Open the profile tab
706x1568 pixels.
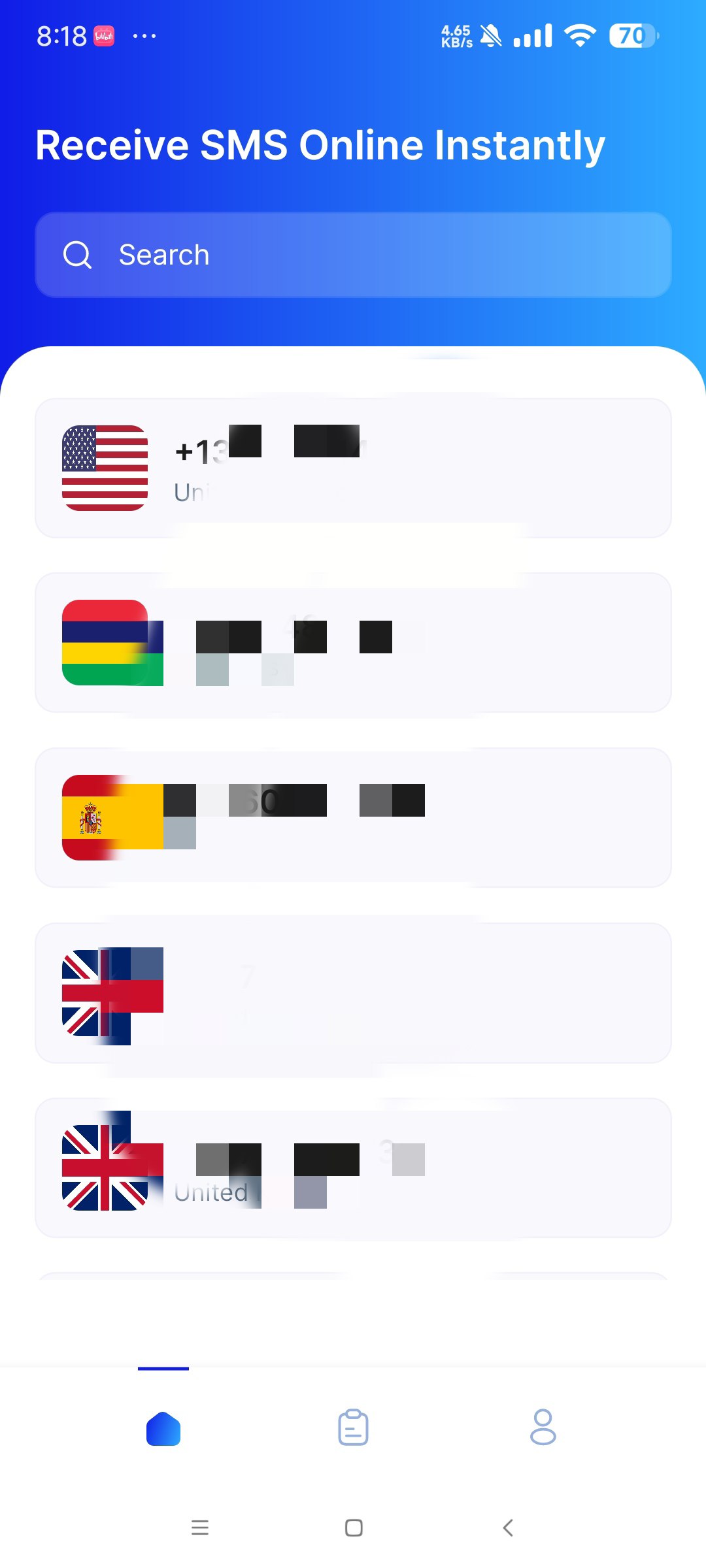(x=543, y=1428)
